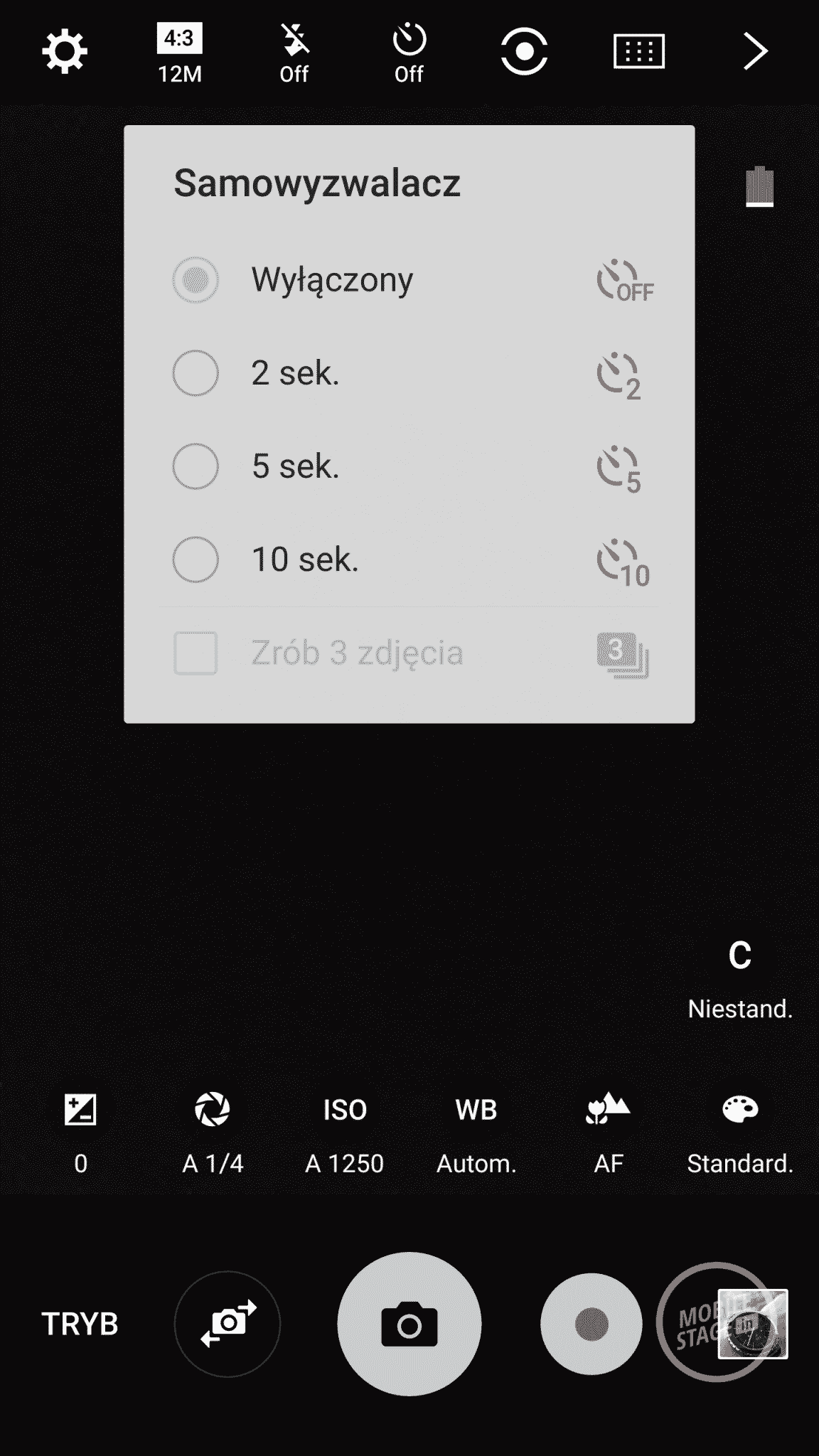This screenshot has height=1456, width=819.
Task: Open the self-timer setting in toolbar
Action: (x=409, y=53)
